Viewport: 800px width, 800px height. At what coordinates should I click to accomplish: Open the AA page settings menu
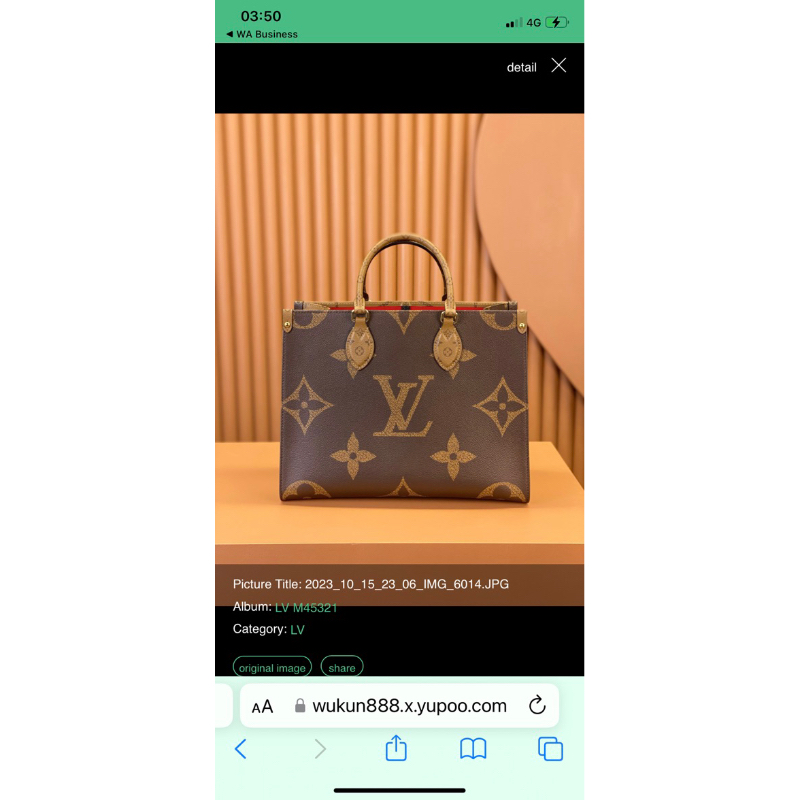pos(263,707)
